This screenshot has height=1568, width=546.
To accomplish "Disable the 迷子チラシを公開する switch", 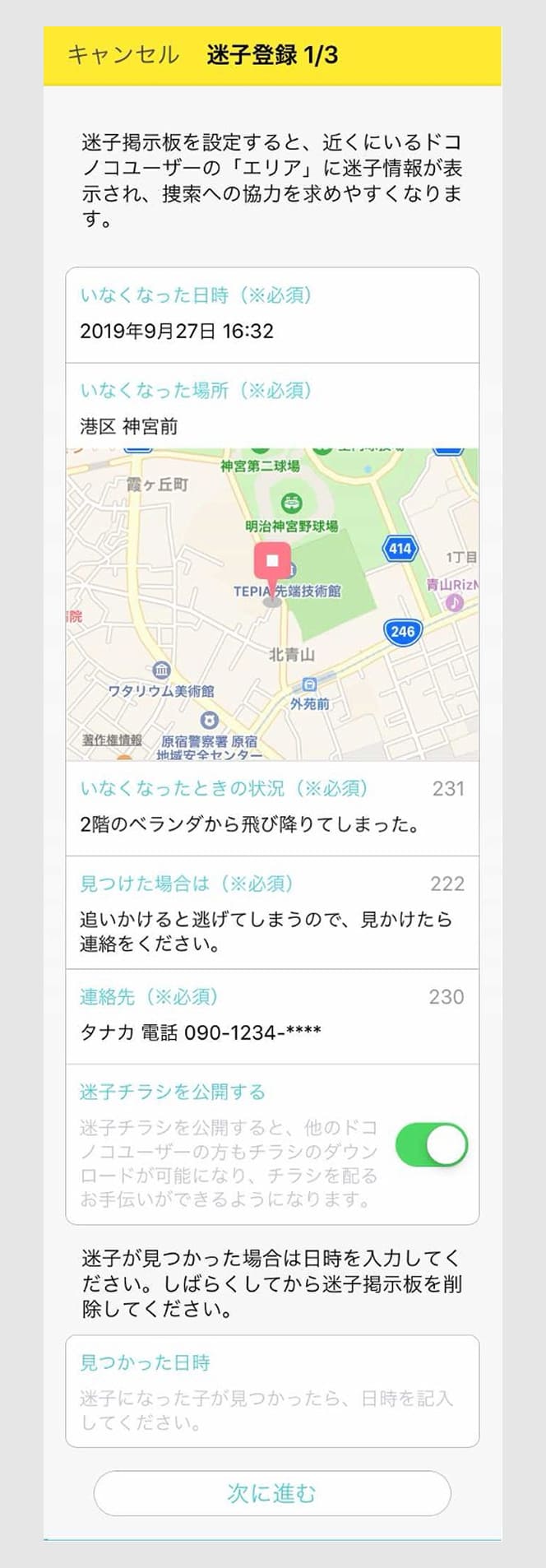I will (x=431, y=1145).
